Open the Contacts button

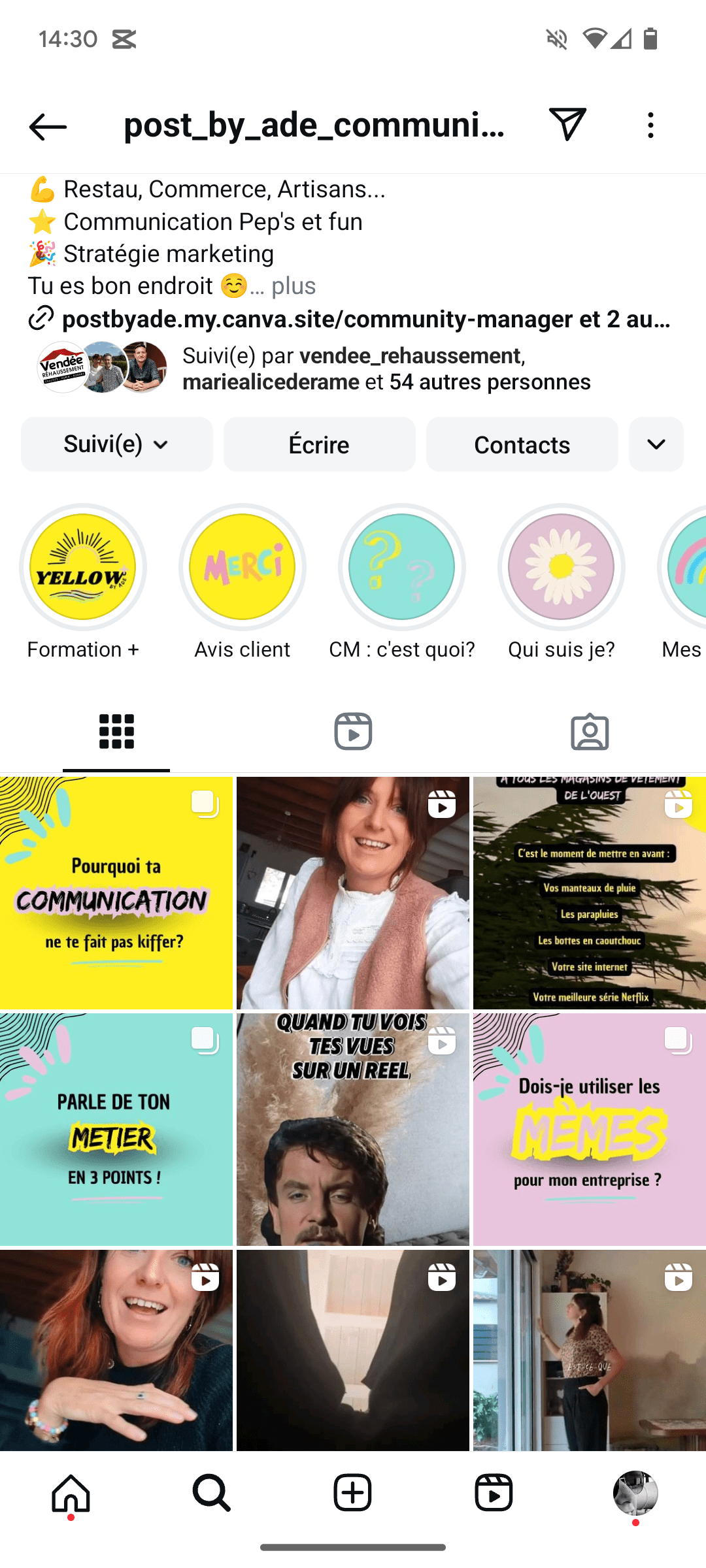click(x=522, y=445)
